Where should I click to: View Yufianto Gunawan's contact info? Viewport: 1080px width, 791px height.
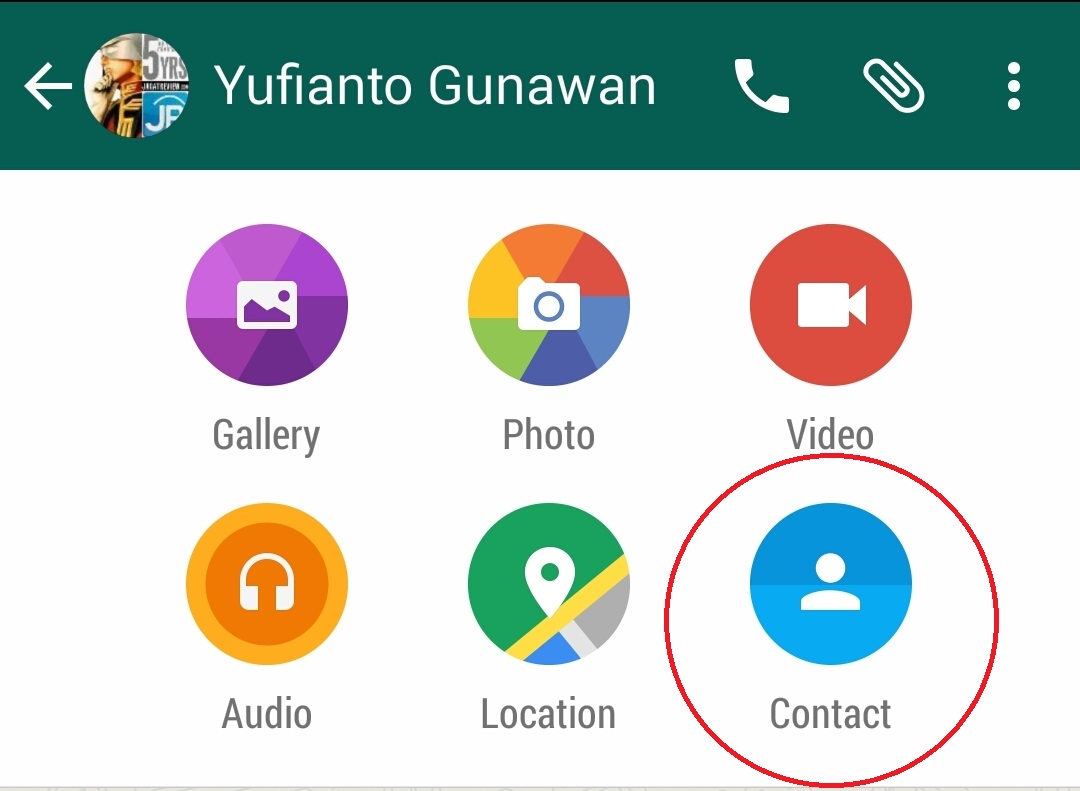coord(435,87)
